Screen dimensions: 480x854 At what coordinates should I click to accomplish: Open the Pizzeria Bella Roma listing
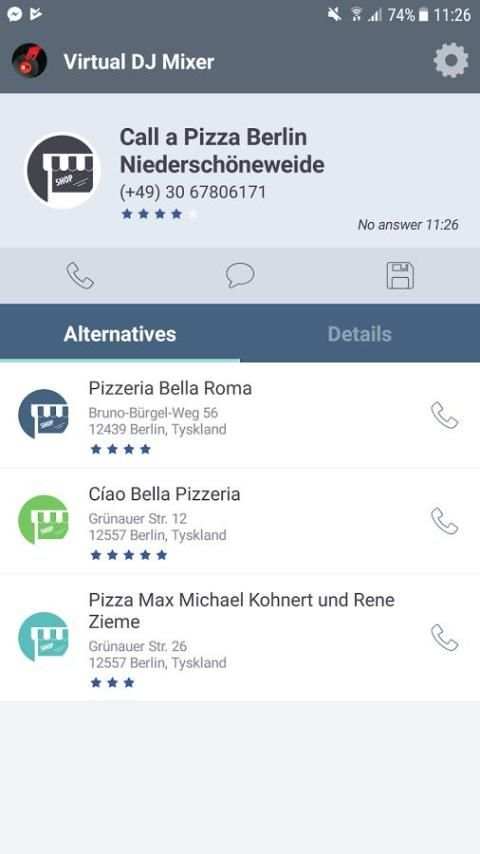click(x=240, y=415)
